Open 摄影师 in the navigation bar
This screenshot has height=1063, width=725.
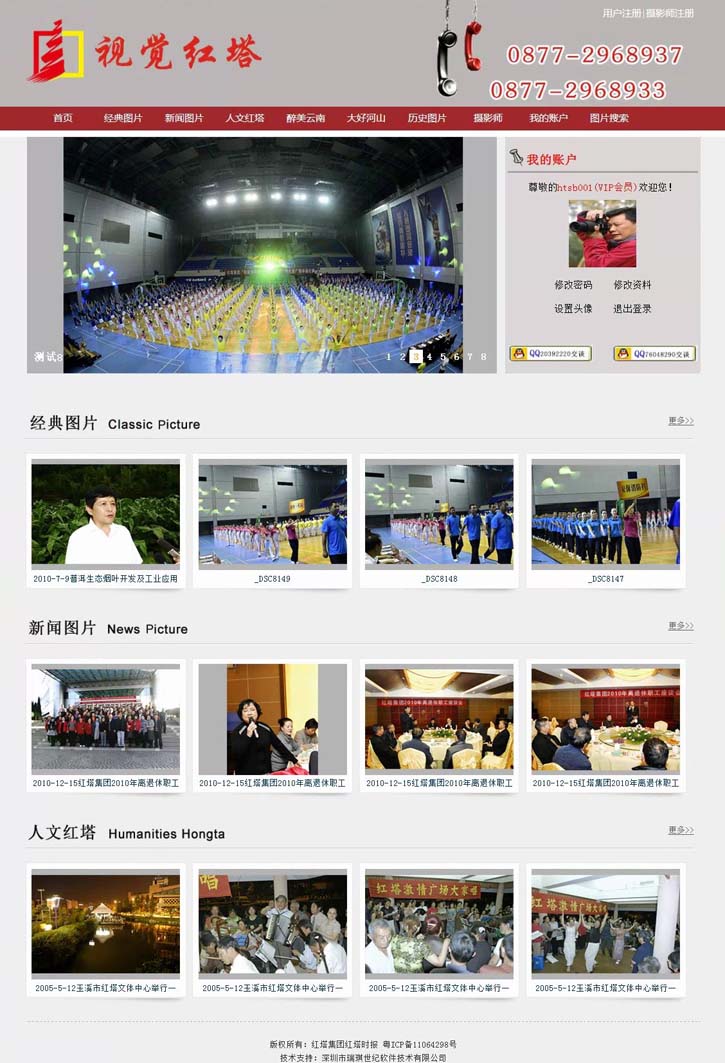(488, 118)
